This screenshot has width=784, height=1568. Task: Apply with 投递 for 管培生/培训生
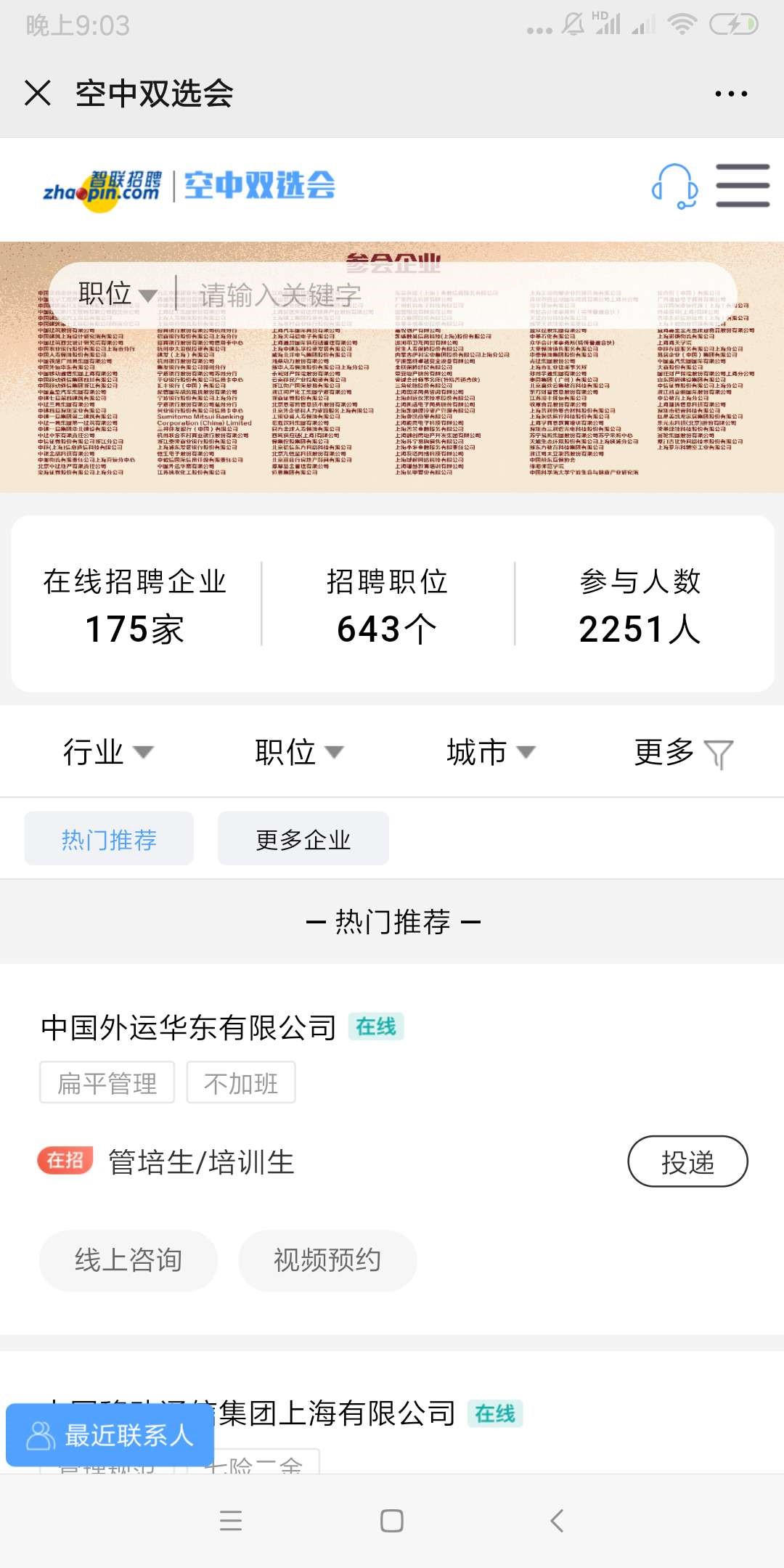(687, 1161)
